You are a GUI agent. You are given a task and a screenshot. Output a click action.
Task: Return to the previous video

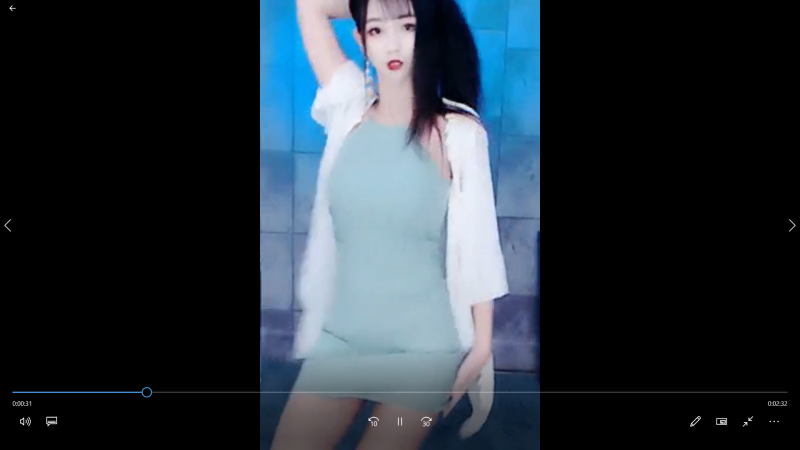pos(8,226)
